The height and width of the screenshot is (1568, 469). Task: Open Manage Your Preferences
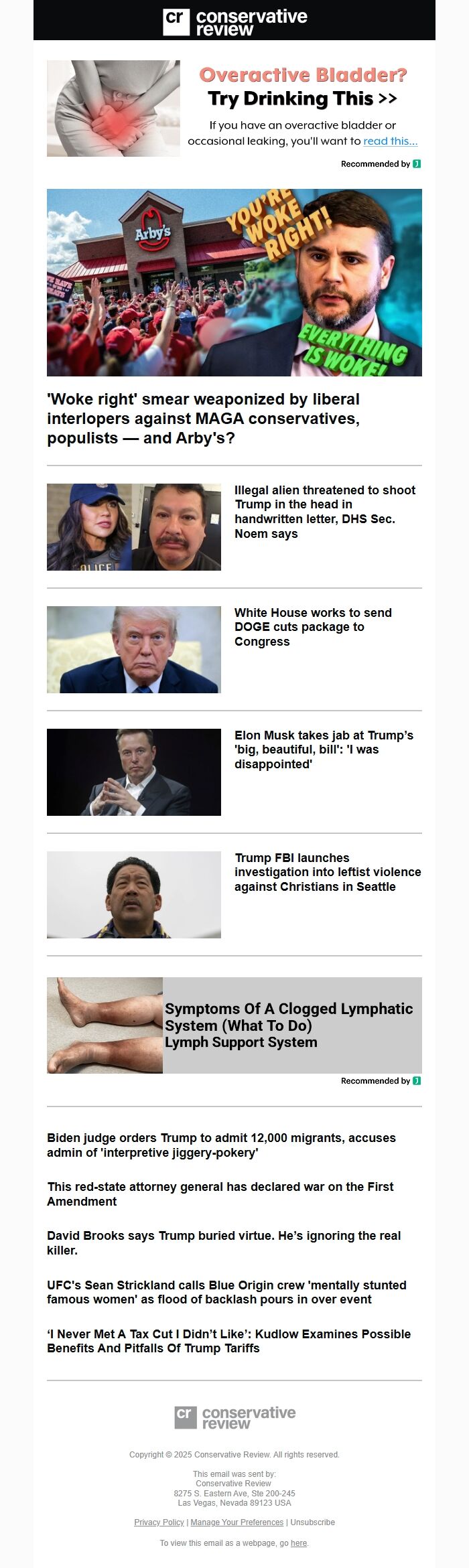[237, 1522]
